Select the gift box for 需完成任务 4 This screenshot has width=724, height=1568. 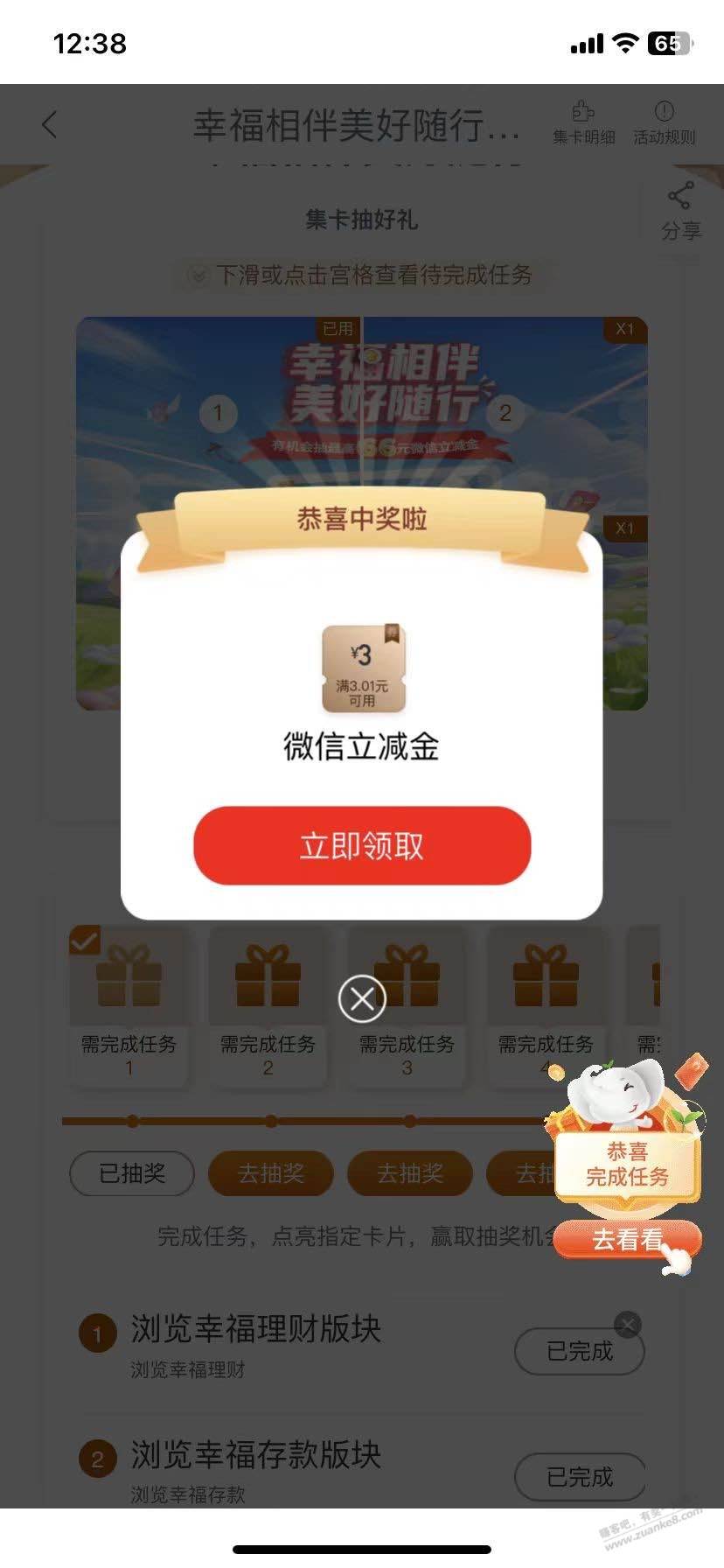click(x=546, y=1007)
